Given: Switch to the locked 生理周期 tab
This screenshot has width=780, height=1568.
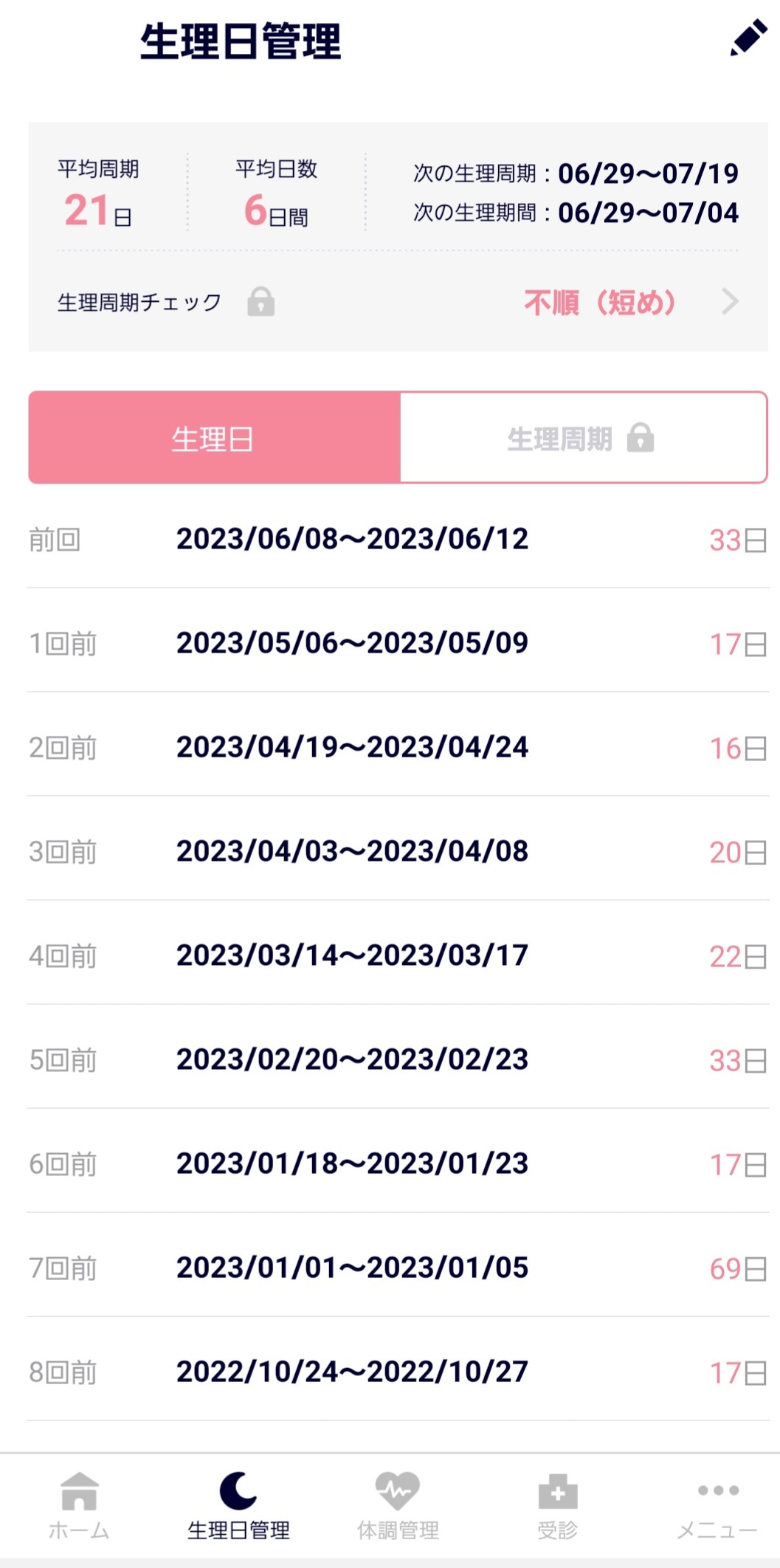Looking at the screenshot, I should 581,439.
